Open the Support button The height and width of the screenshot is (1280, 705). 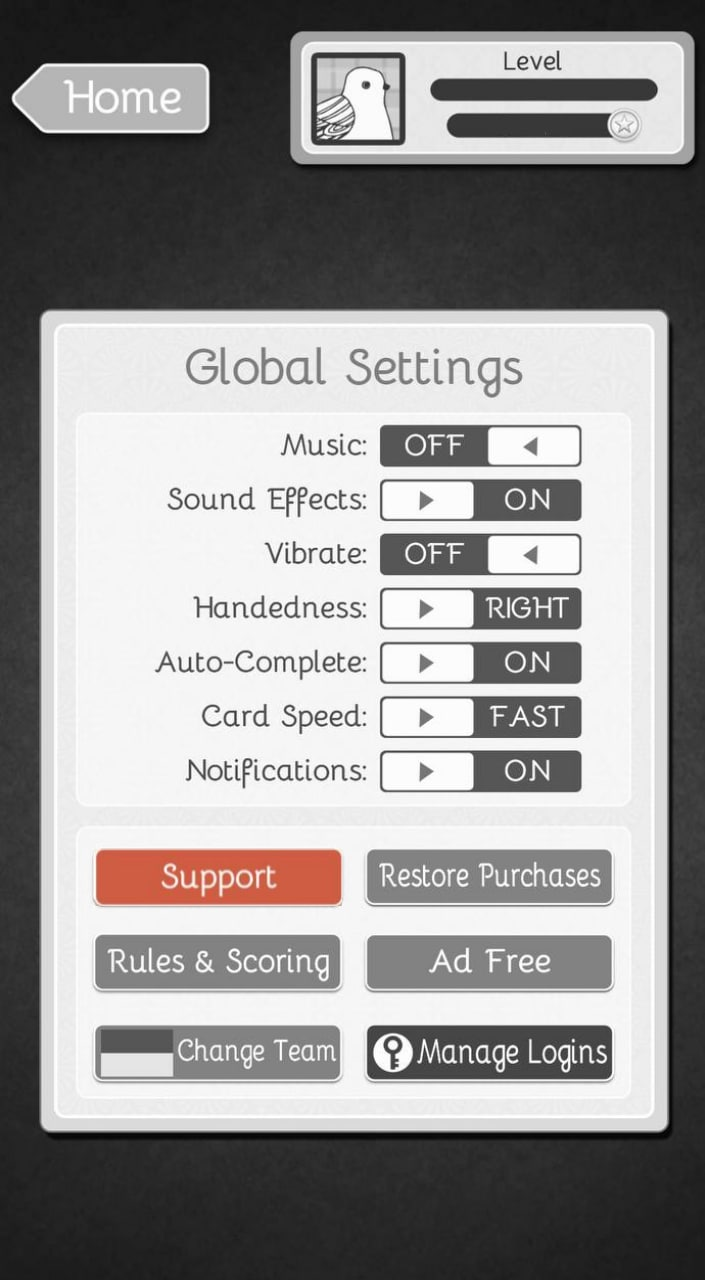(x=218, y=877)
